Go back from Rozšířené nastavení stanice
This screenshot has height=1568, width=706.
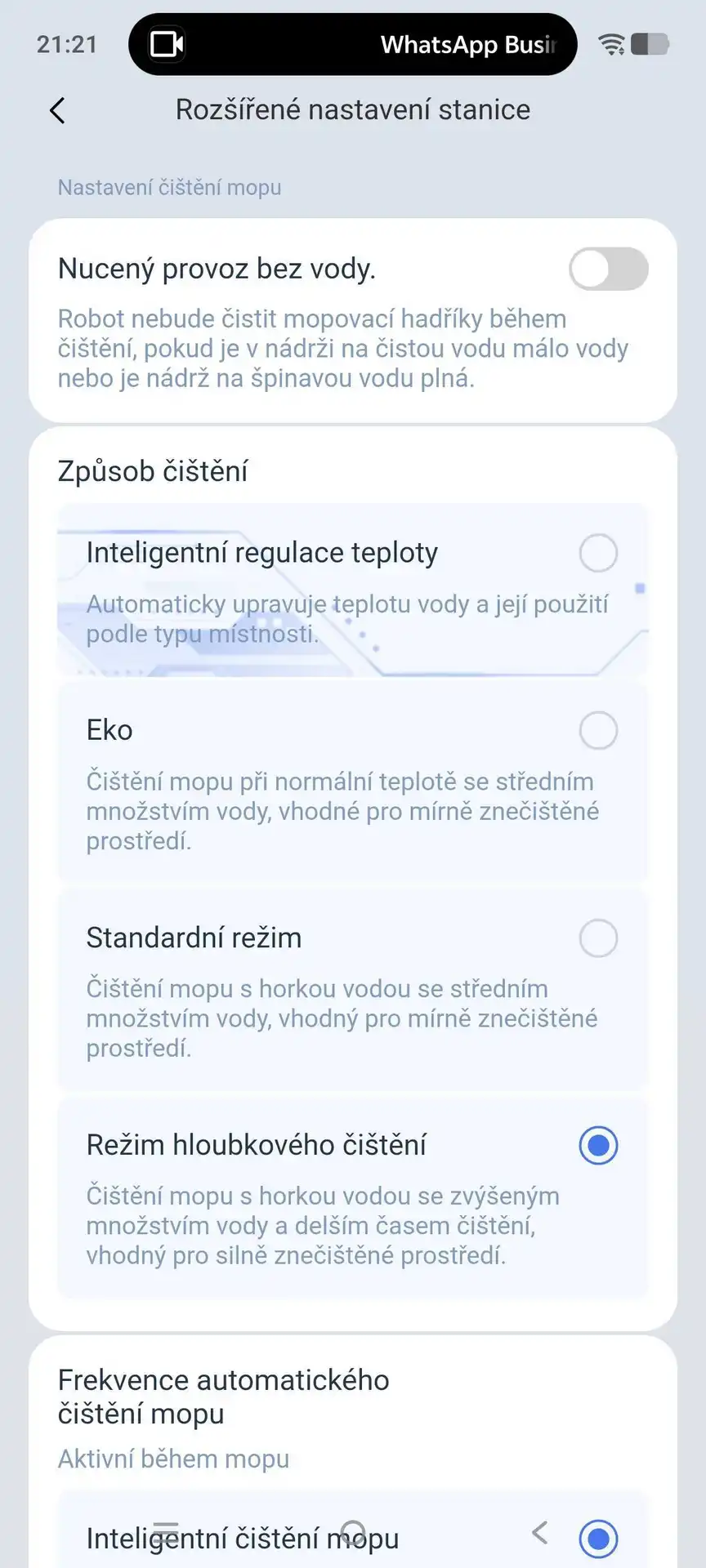[57, 111]
